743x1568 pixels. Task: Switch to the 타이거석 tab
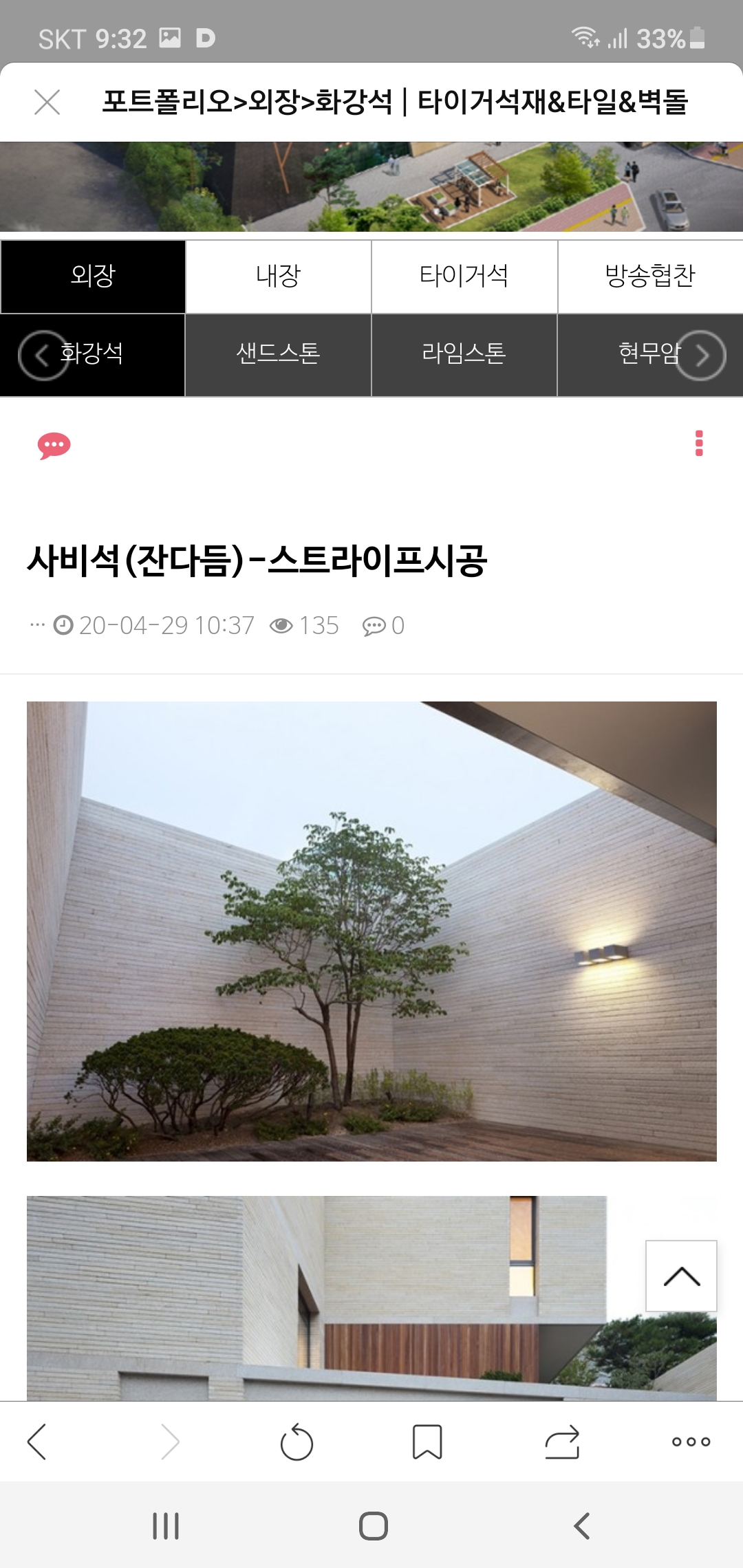(464, 276)
